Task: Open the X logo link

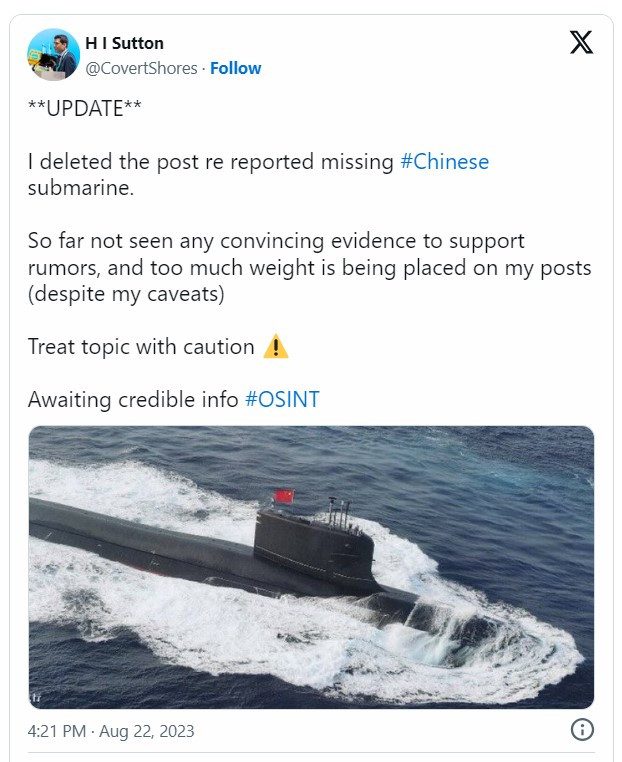Action: 580,42
